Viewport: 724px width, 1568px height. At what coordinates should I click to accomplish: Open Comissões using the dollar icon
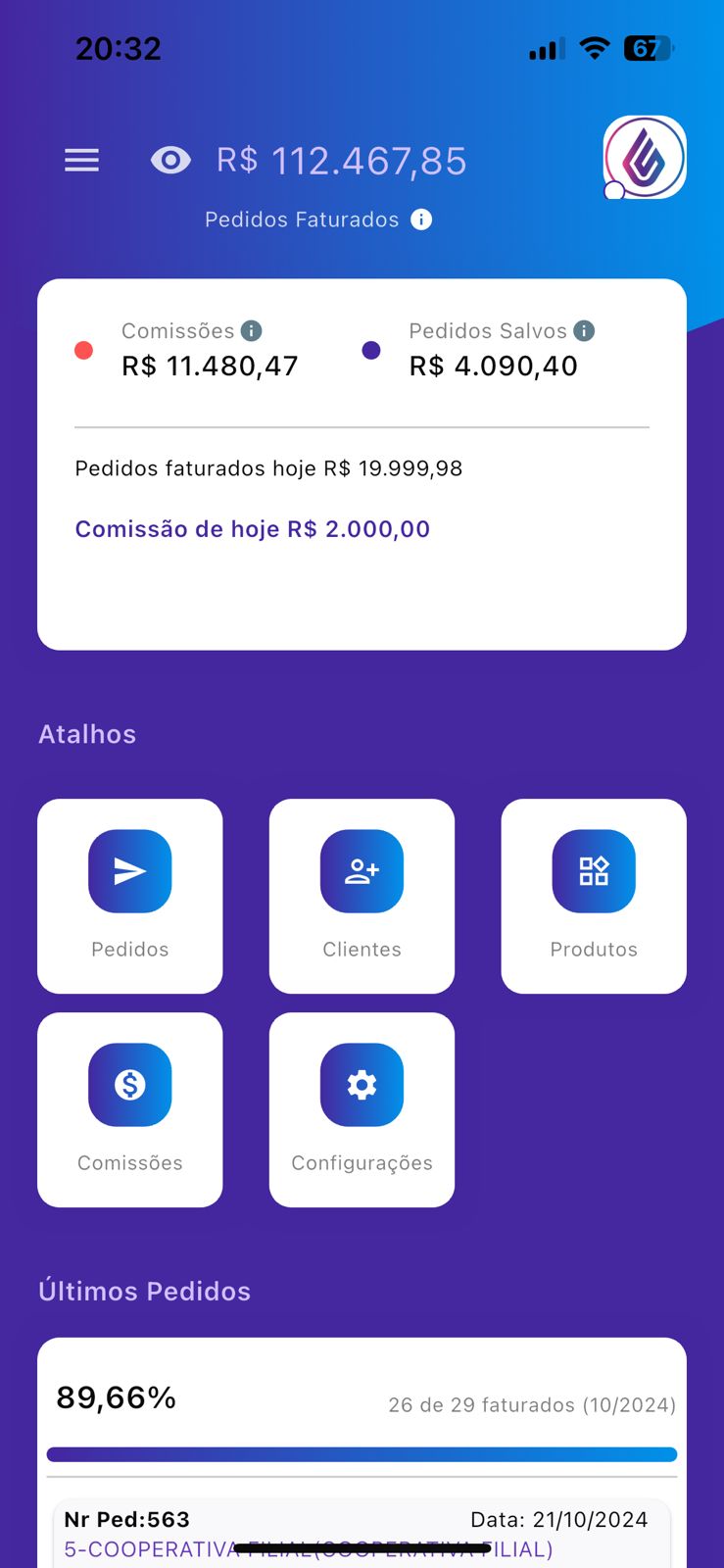click(x=129, y=1084)
